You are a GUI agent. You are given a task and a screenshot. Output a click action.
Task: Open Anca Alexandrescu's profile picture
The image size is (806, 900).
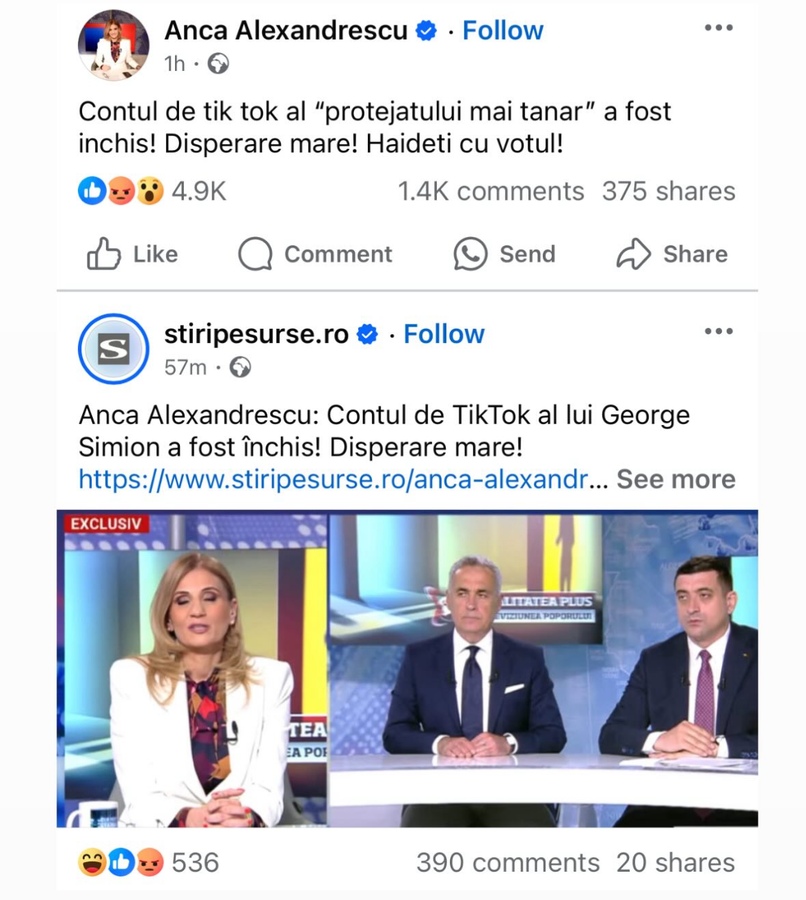[114, 45]
